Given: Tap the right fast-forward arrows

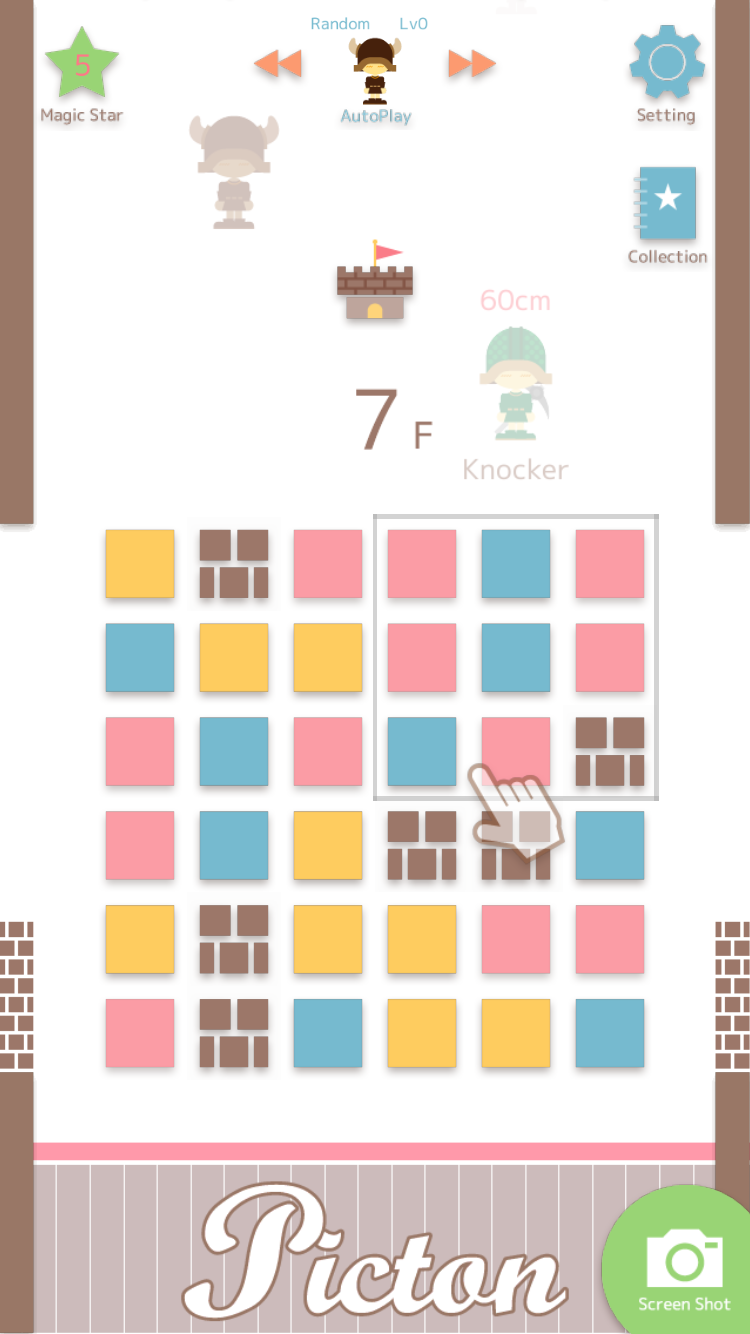Looking at the screenshot, I should 471,64.
